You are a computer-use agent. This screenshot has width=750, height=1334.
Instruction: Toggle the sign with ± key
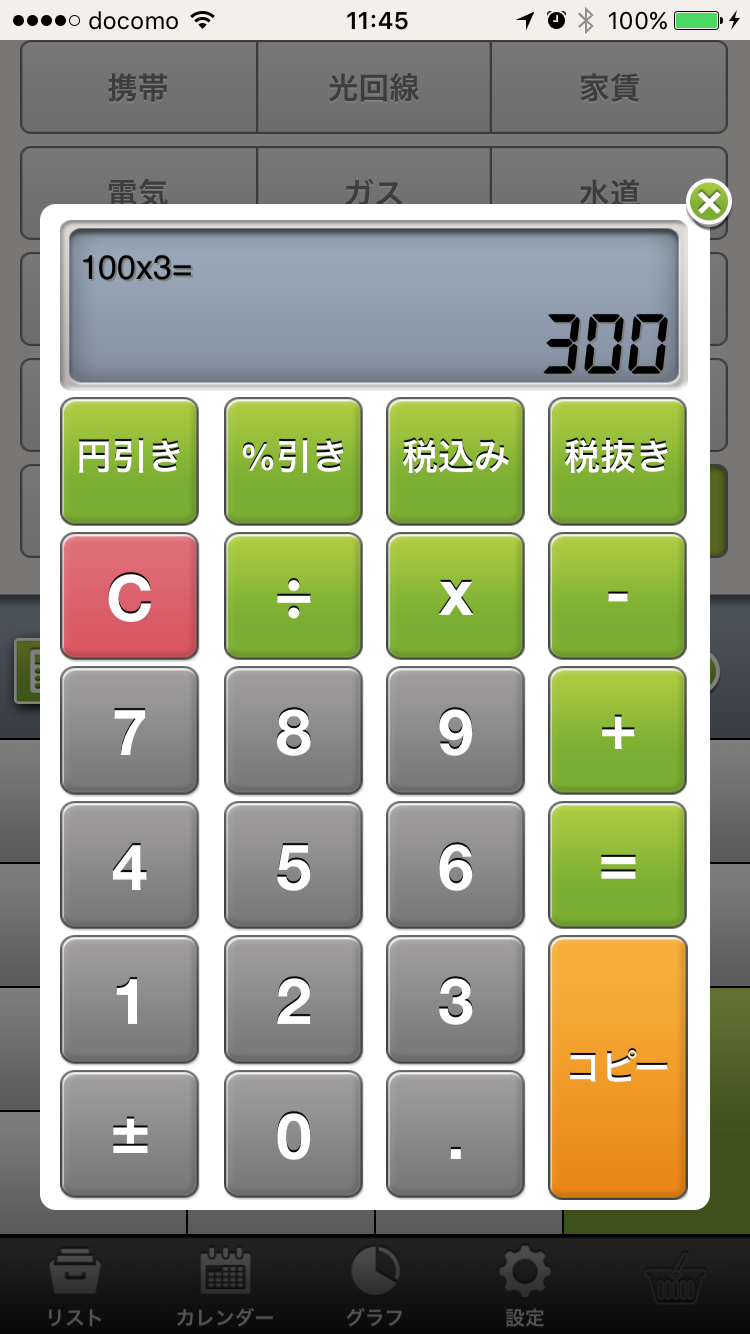point(130,1134)
